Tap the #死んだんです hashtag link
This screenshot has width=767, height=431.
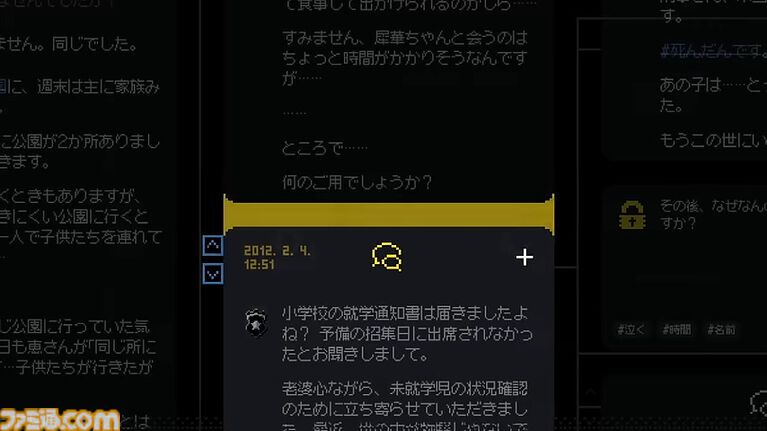[x=710, y=50]
